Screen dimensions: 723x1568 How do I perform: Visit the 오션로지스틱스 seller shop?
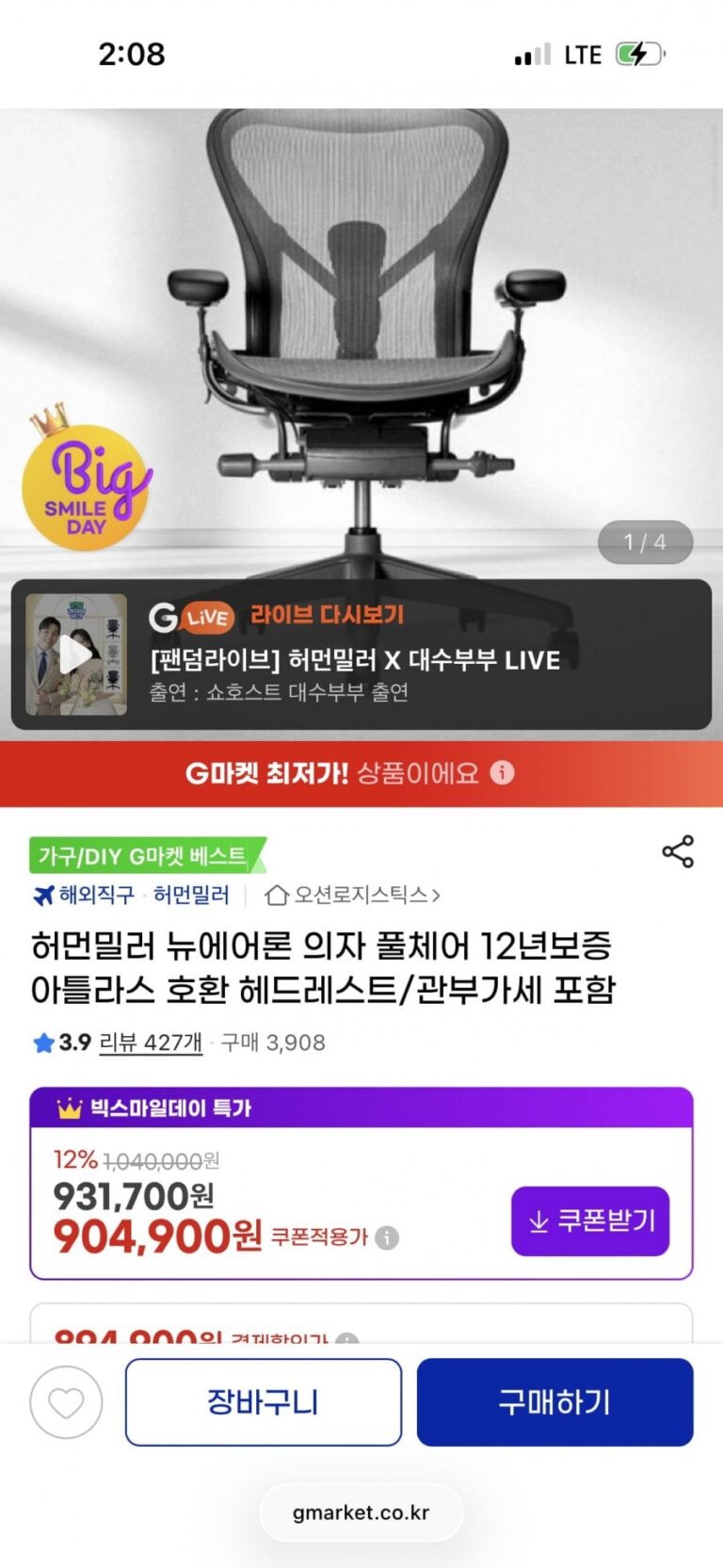353,895
